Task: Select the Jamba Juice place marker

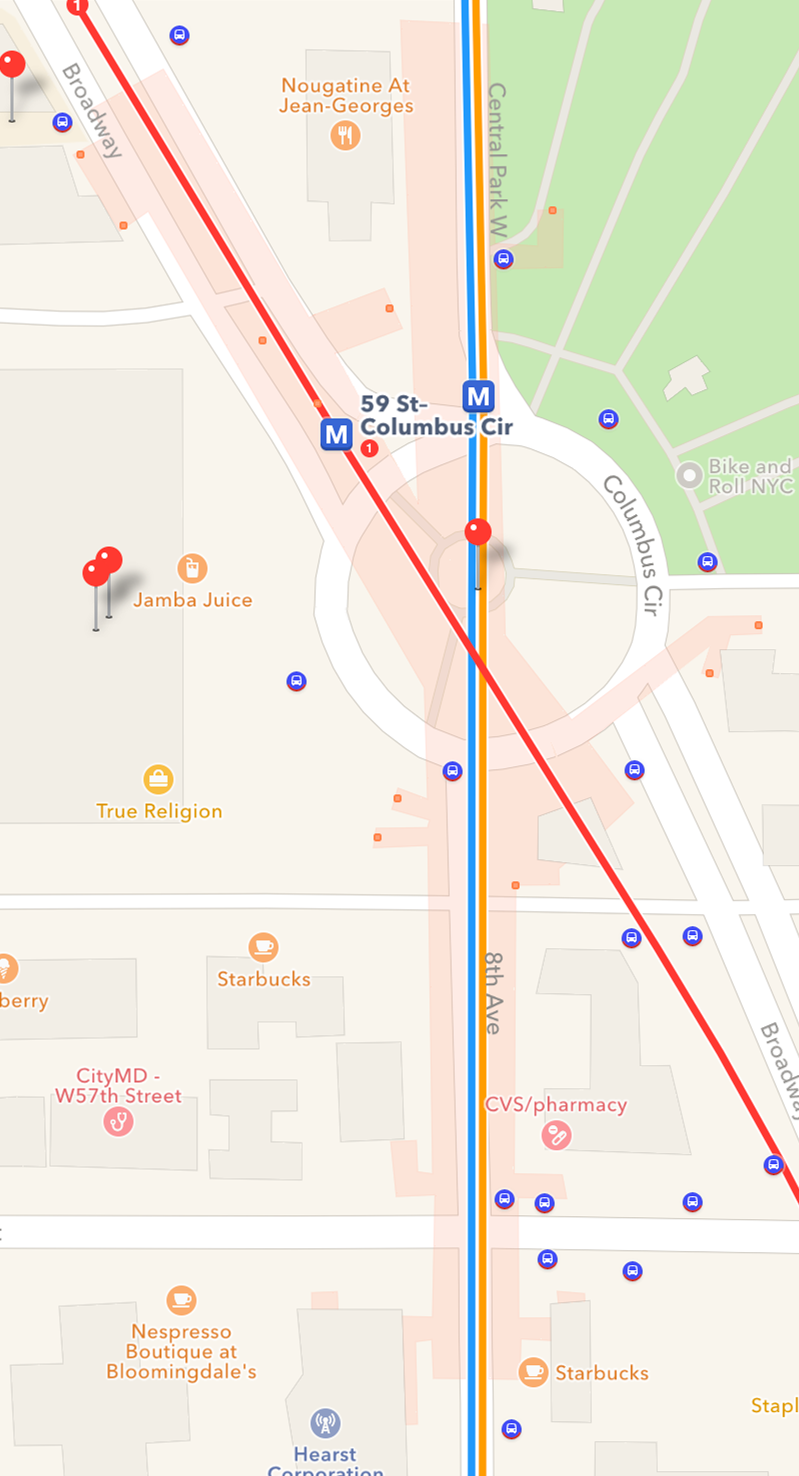Action: click(192, 569)
